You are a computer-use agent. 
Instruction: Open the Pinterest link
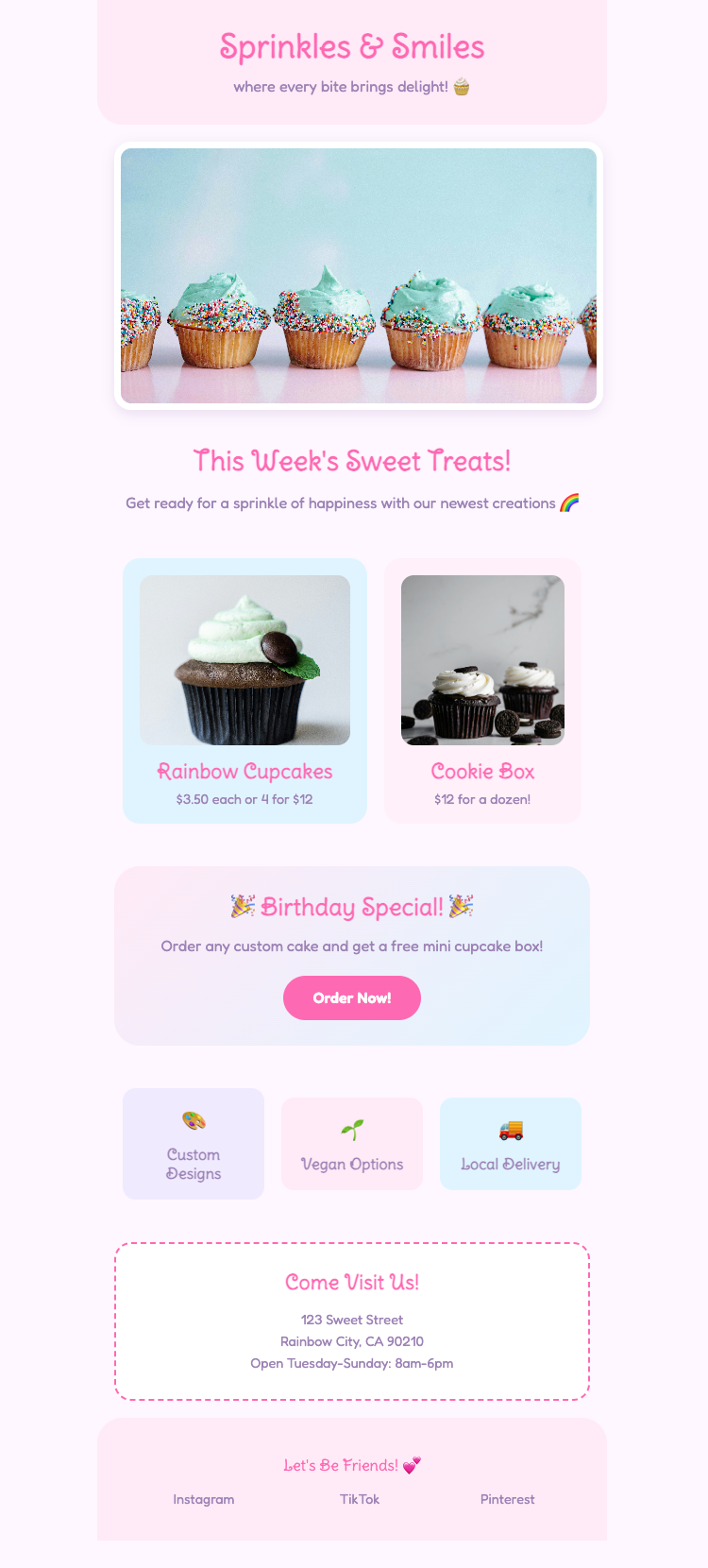[507, 1499]
